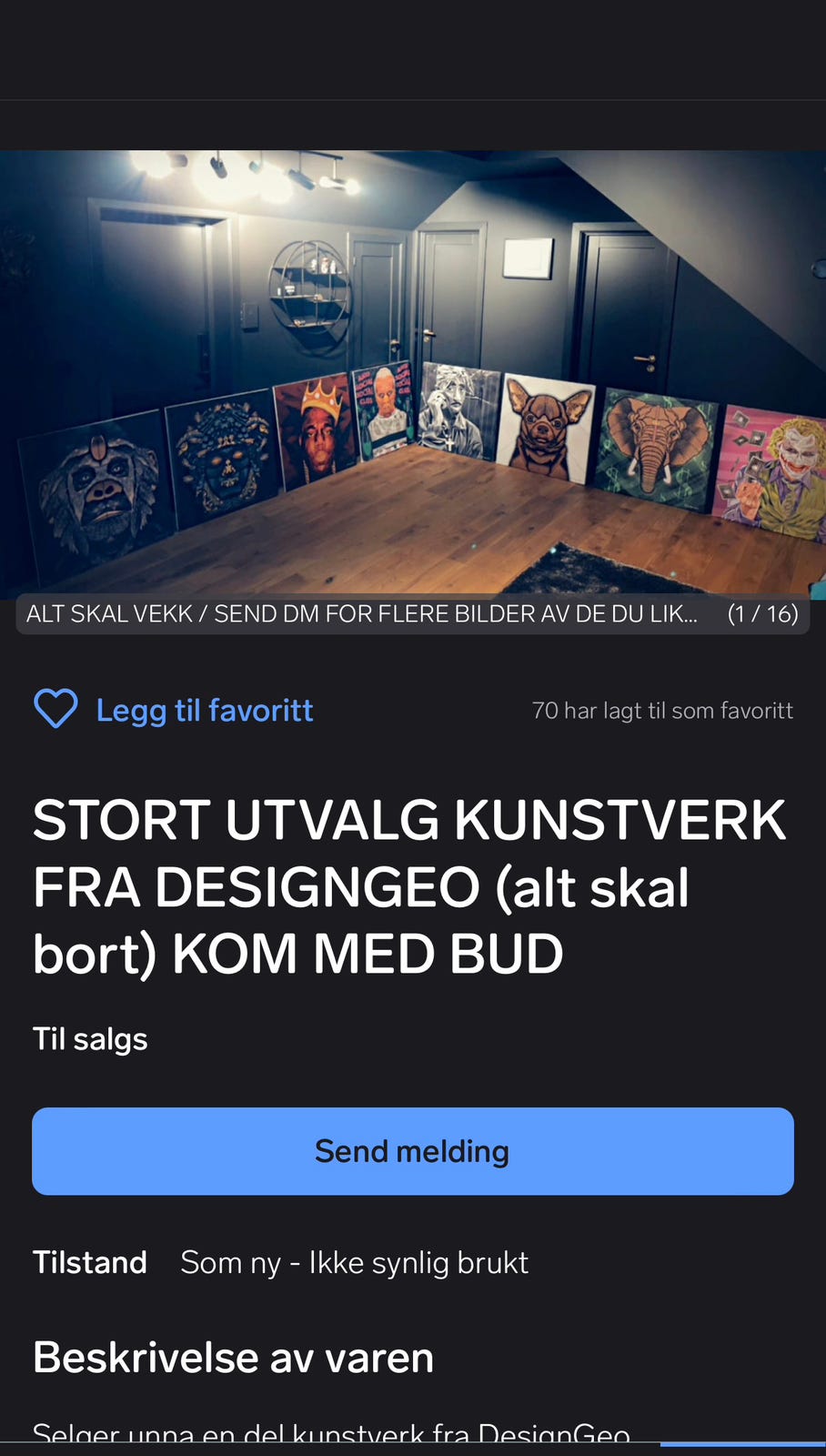Click the 'Til salgs' status label

pyautogui.click(x=89, y=1037)
